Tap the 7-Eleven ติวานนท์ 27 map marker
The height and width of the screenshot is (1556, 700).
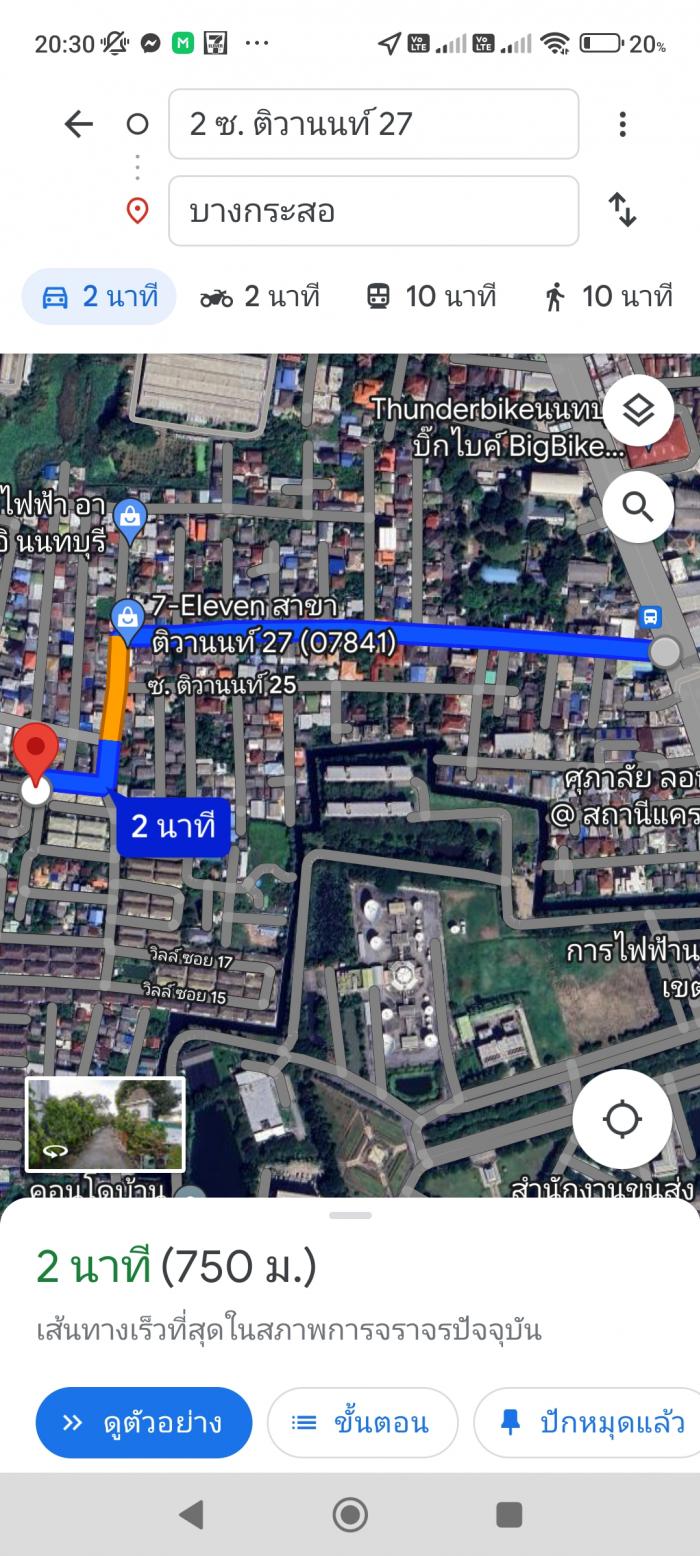click(127, 616)
